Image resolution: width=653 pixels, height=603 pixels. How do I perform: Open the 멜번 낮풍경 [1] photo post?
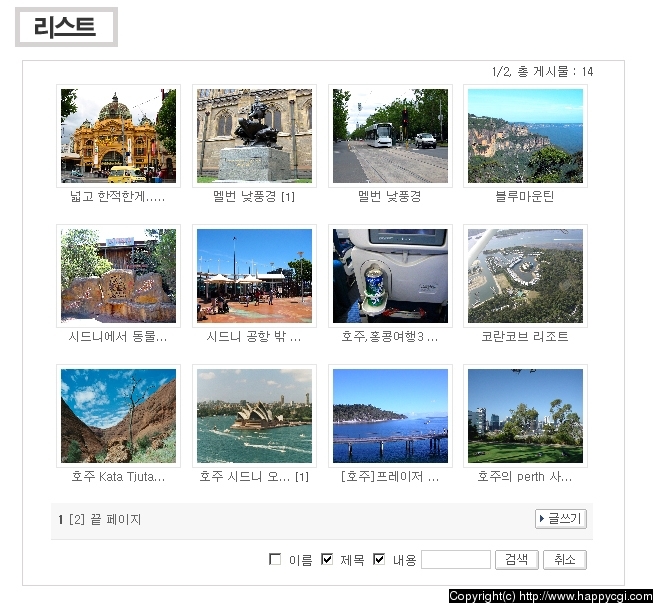click(x=254, y=135)
